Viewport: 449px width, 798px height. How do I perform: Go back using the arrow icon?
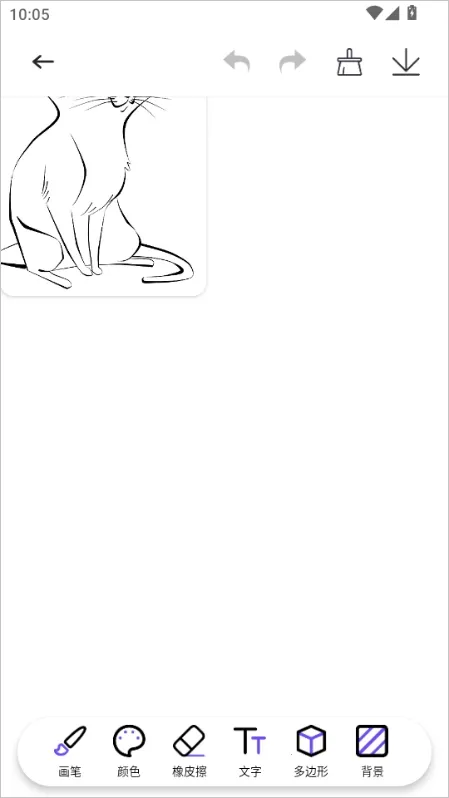(x=43, y=62)
